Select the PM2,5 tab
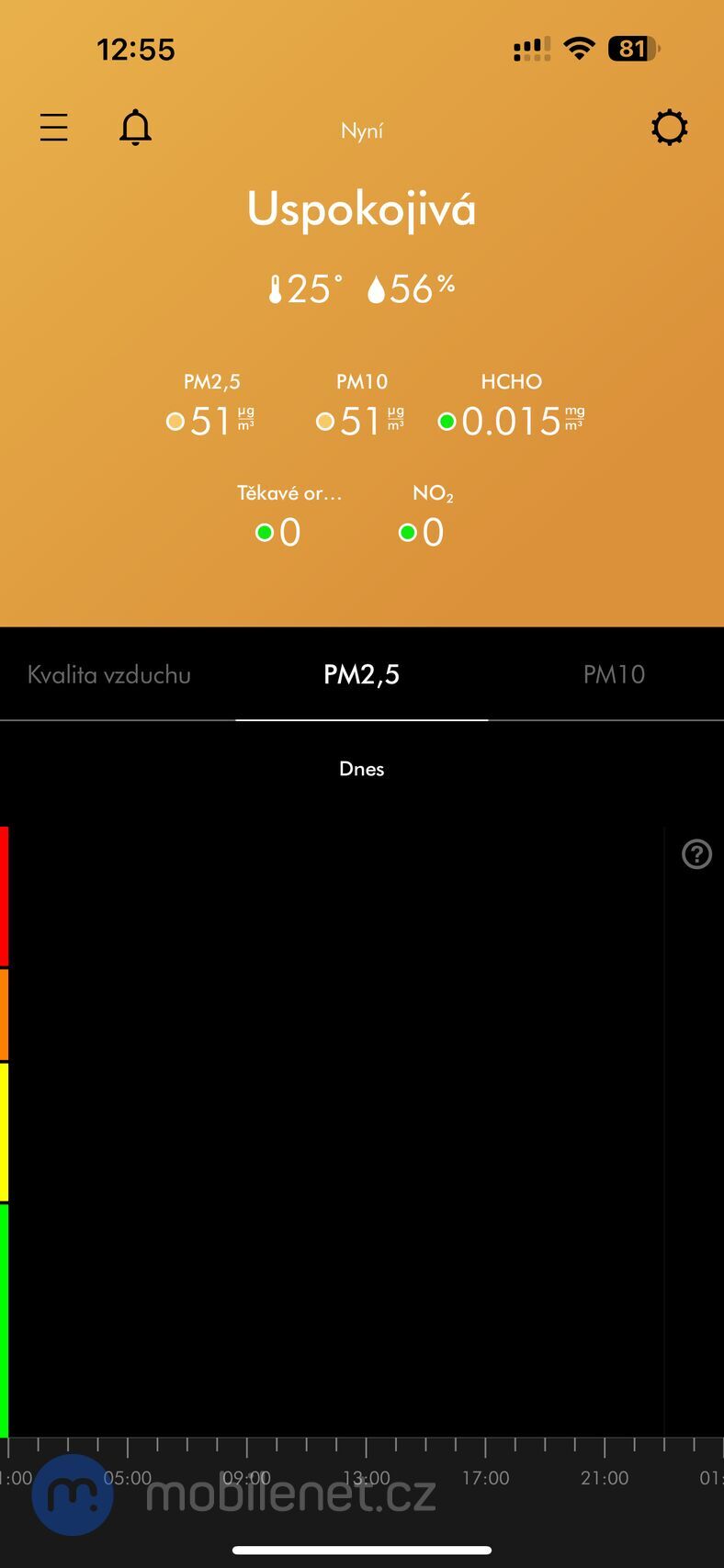The height and width of the screenshot is (1568, 724). [361, 675]
